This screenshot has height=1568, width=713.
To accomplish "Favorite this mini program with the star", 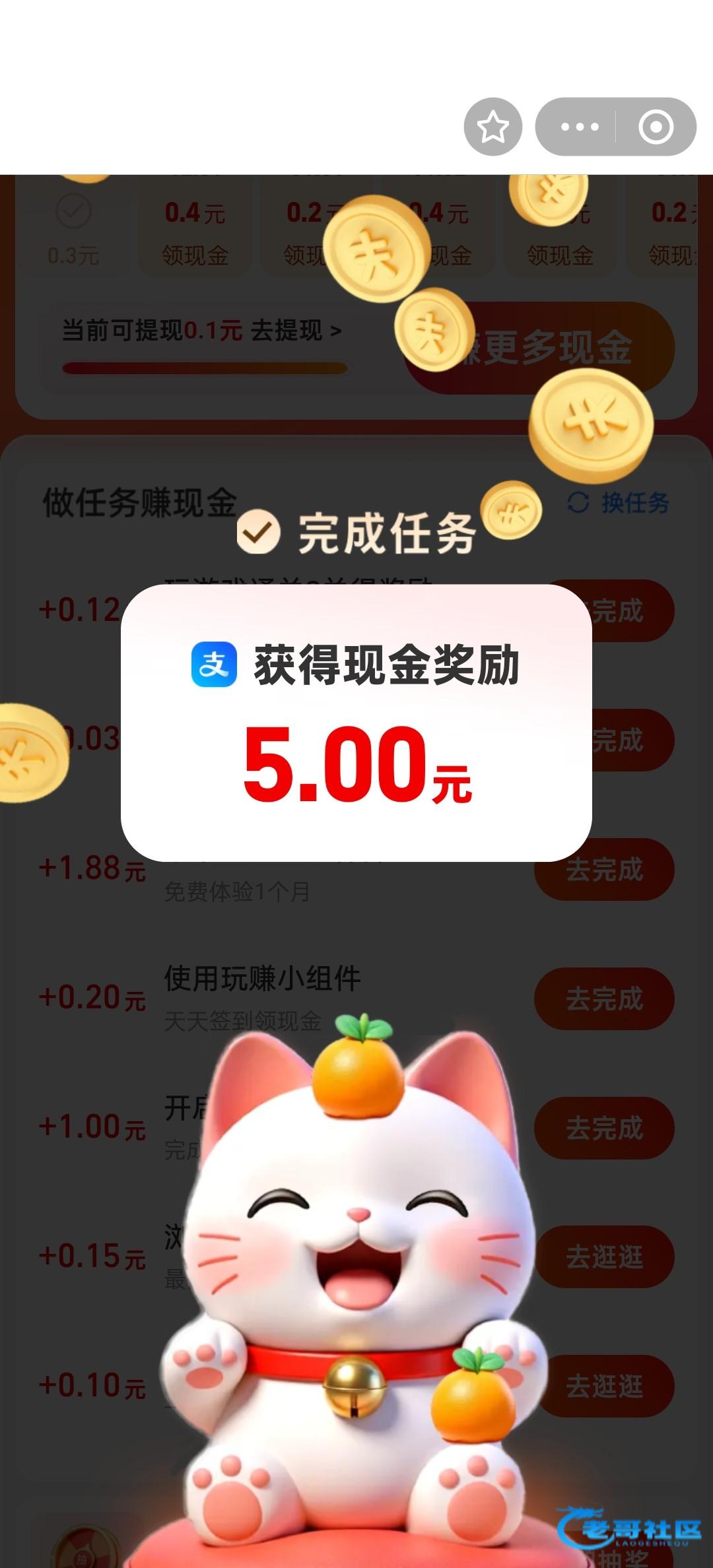I will click(492, 127).
